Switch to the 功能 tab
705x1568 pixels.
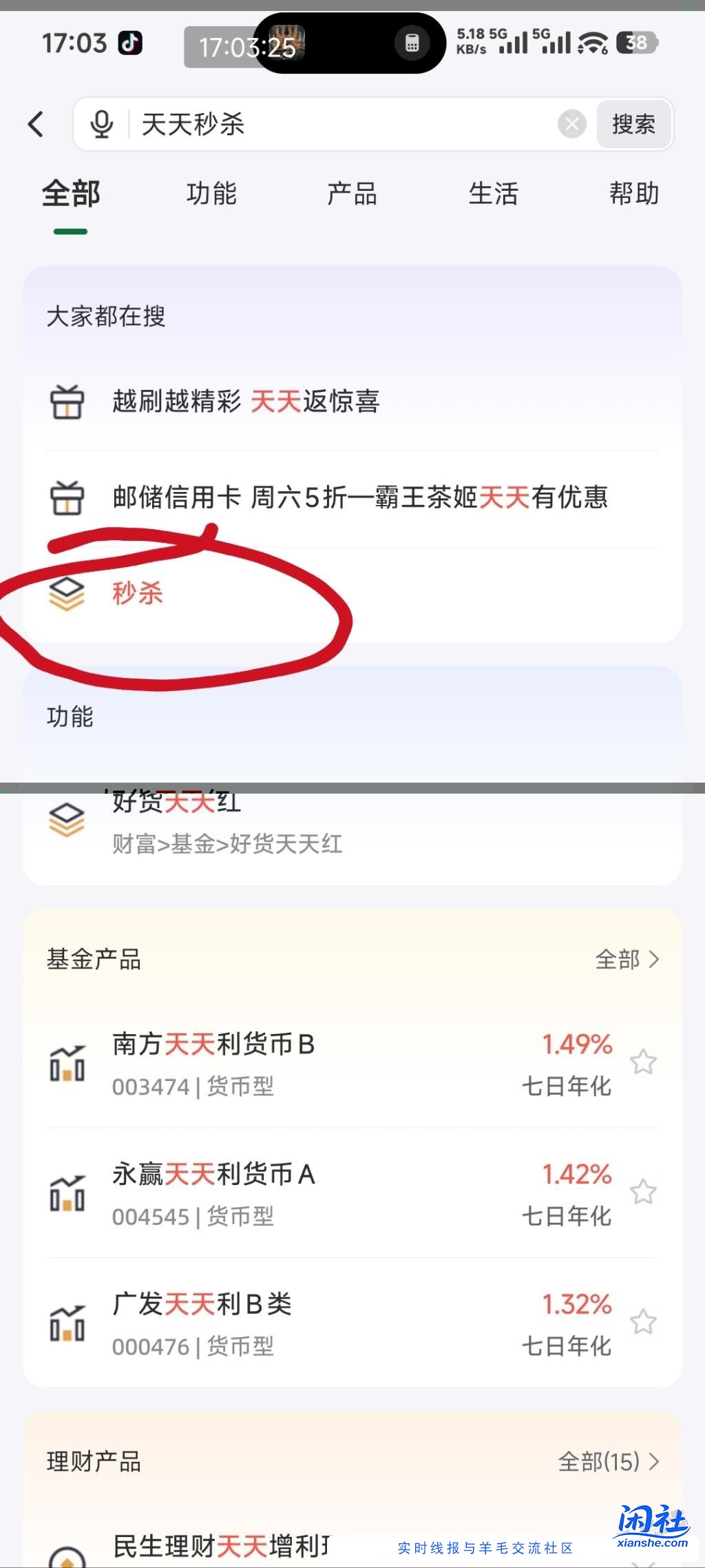pos(211,194)
